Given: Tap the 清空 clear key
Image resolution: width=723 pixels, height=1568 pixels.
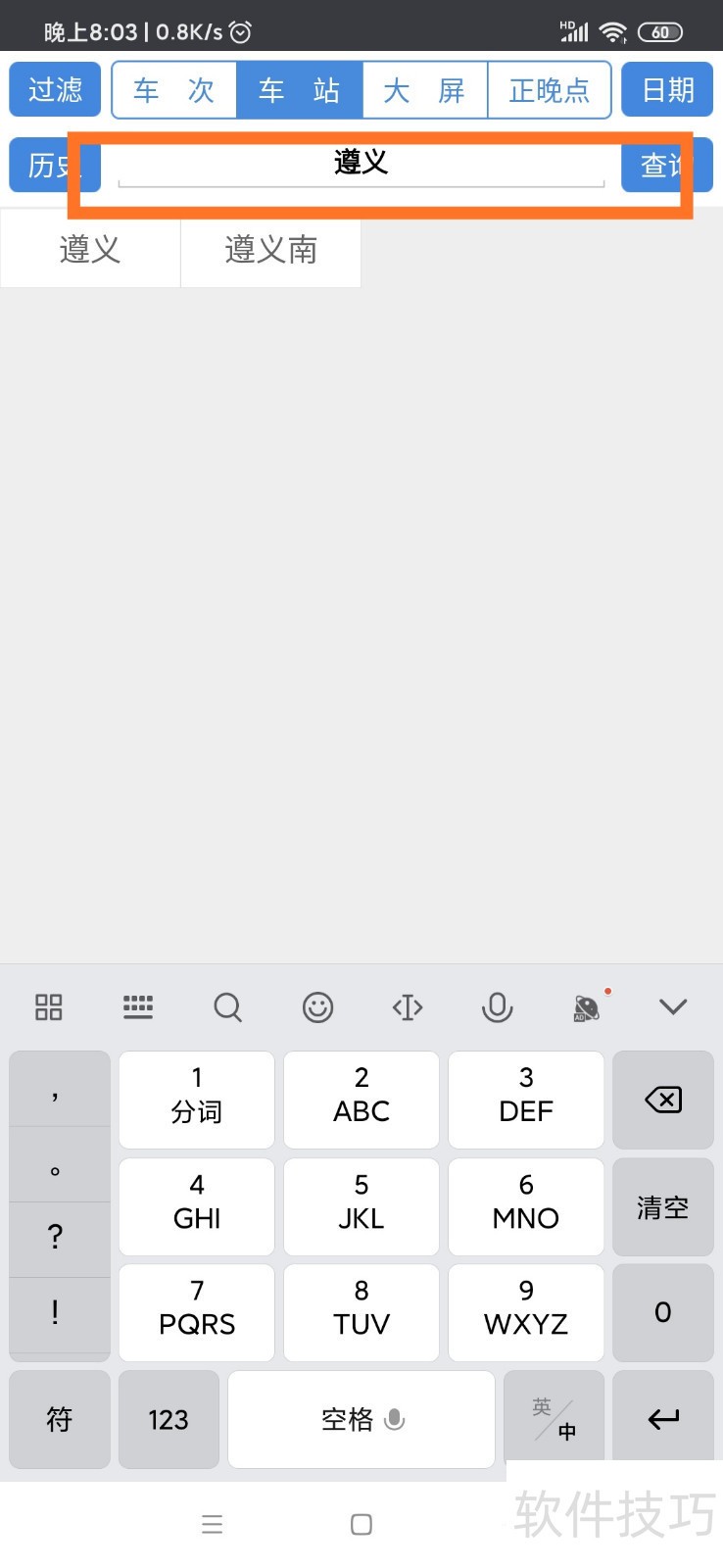Looking at the screenshot, I should click(x=663, y=1206).
